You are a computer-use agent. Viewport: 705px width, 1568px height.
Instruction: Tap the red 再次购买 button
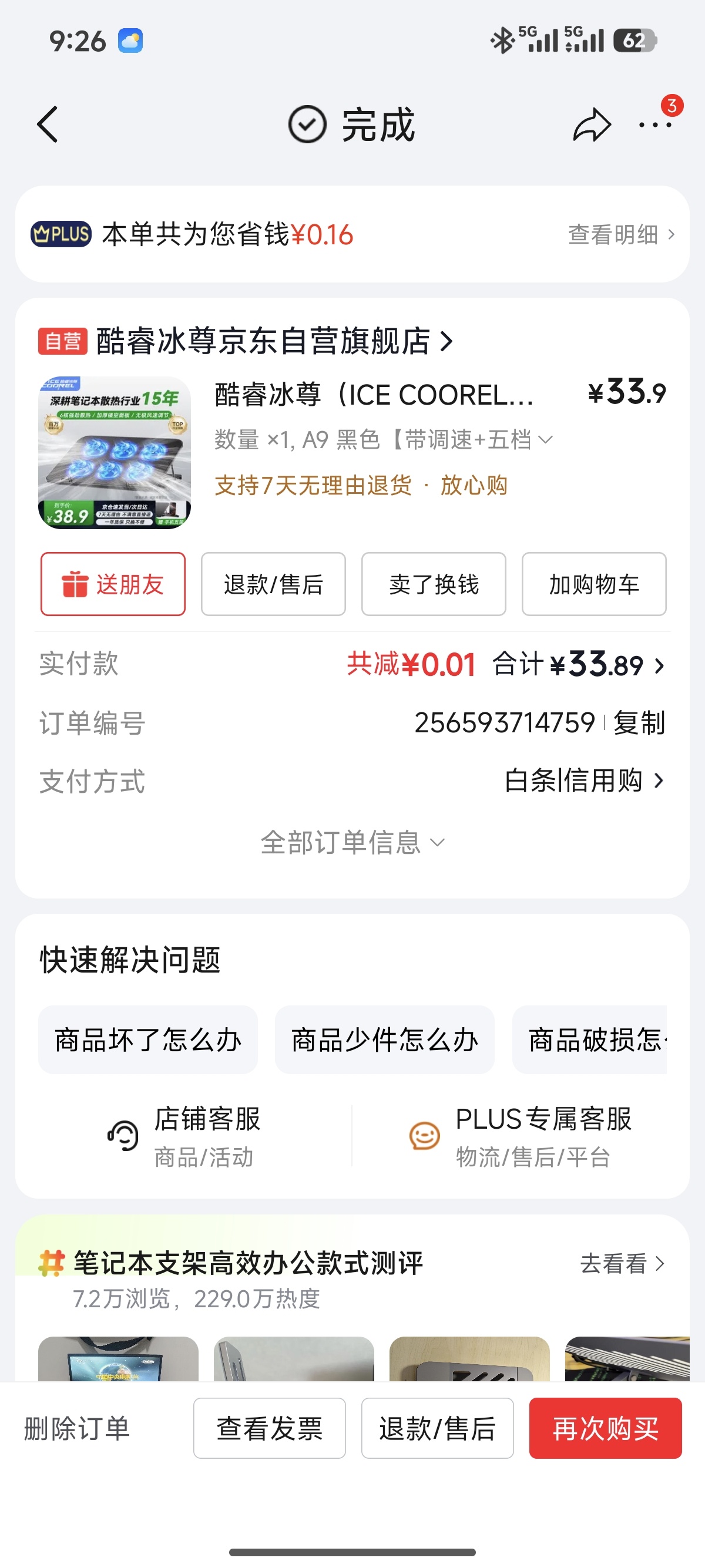(605, 1428)
